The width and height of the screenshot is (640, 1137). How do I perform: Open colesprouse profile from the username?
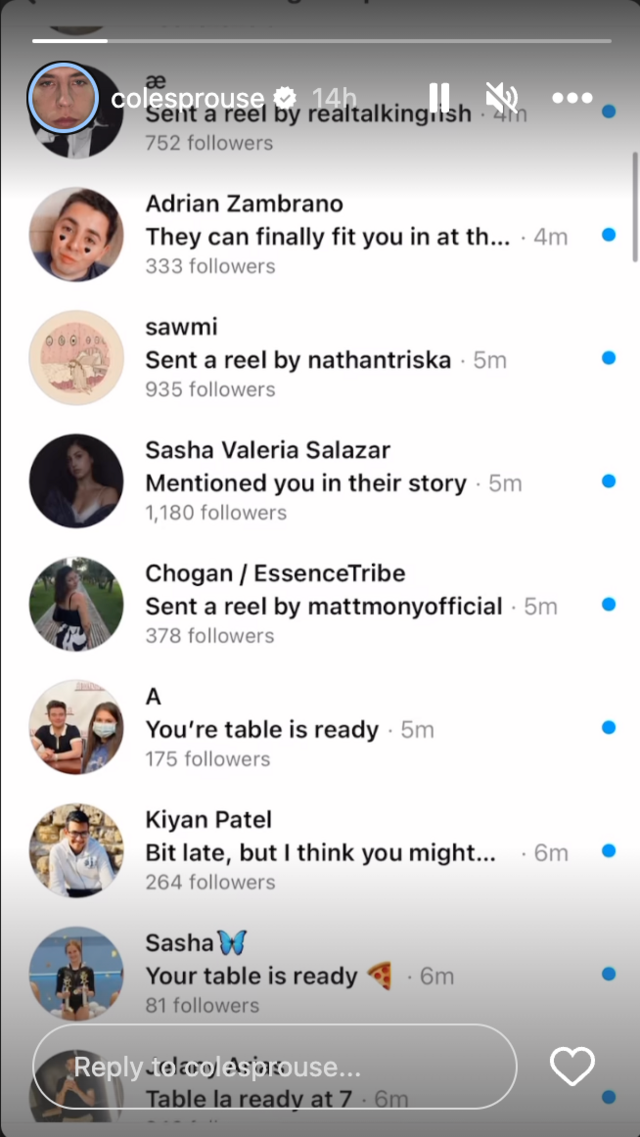click(x=188, y=98)
